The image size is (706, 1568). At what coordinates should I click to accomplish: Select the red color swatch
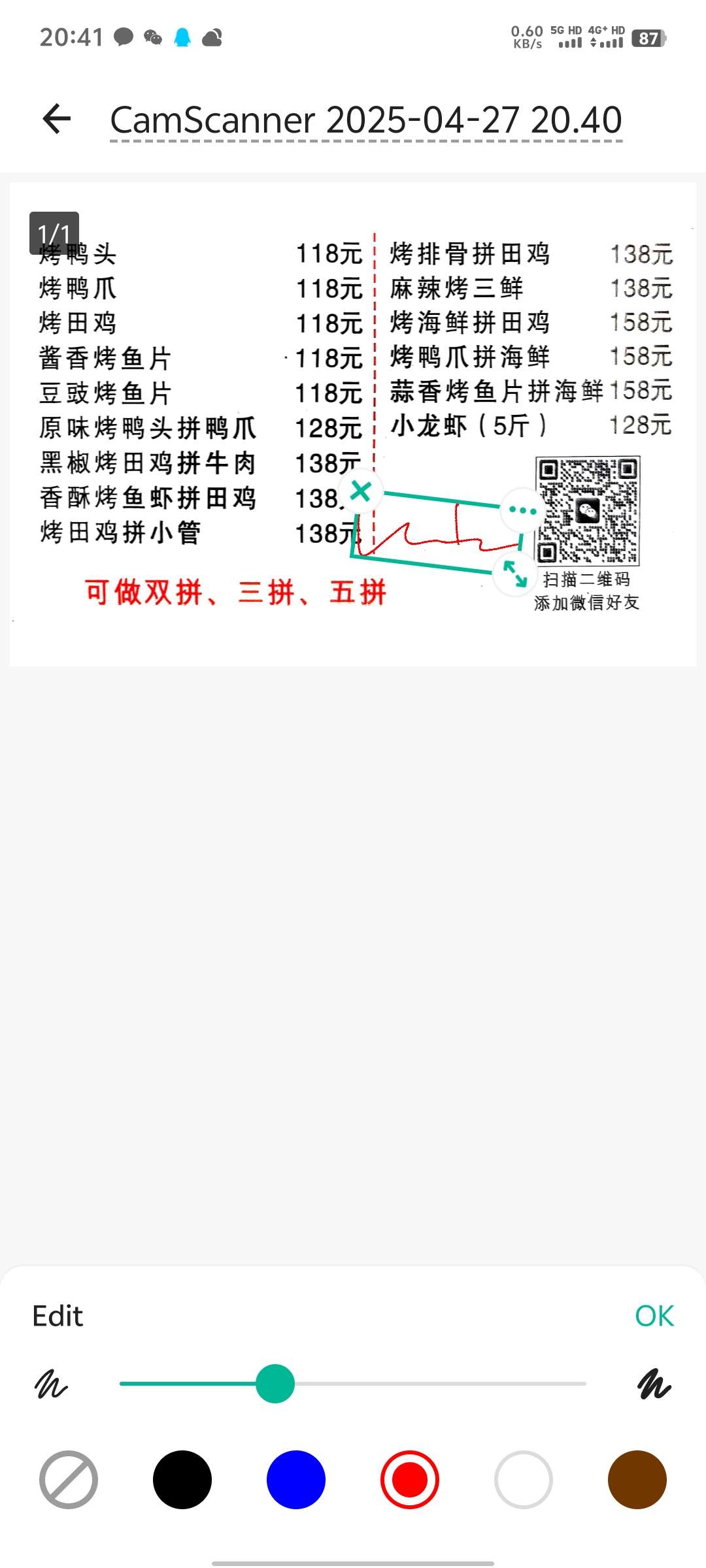[x=410, y=1480]
